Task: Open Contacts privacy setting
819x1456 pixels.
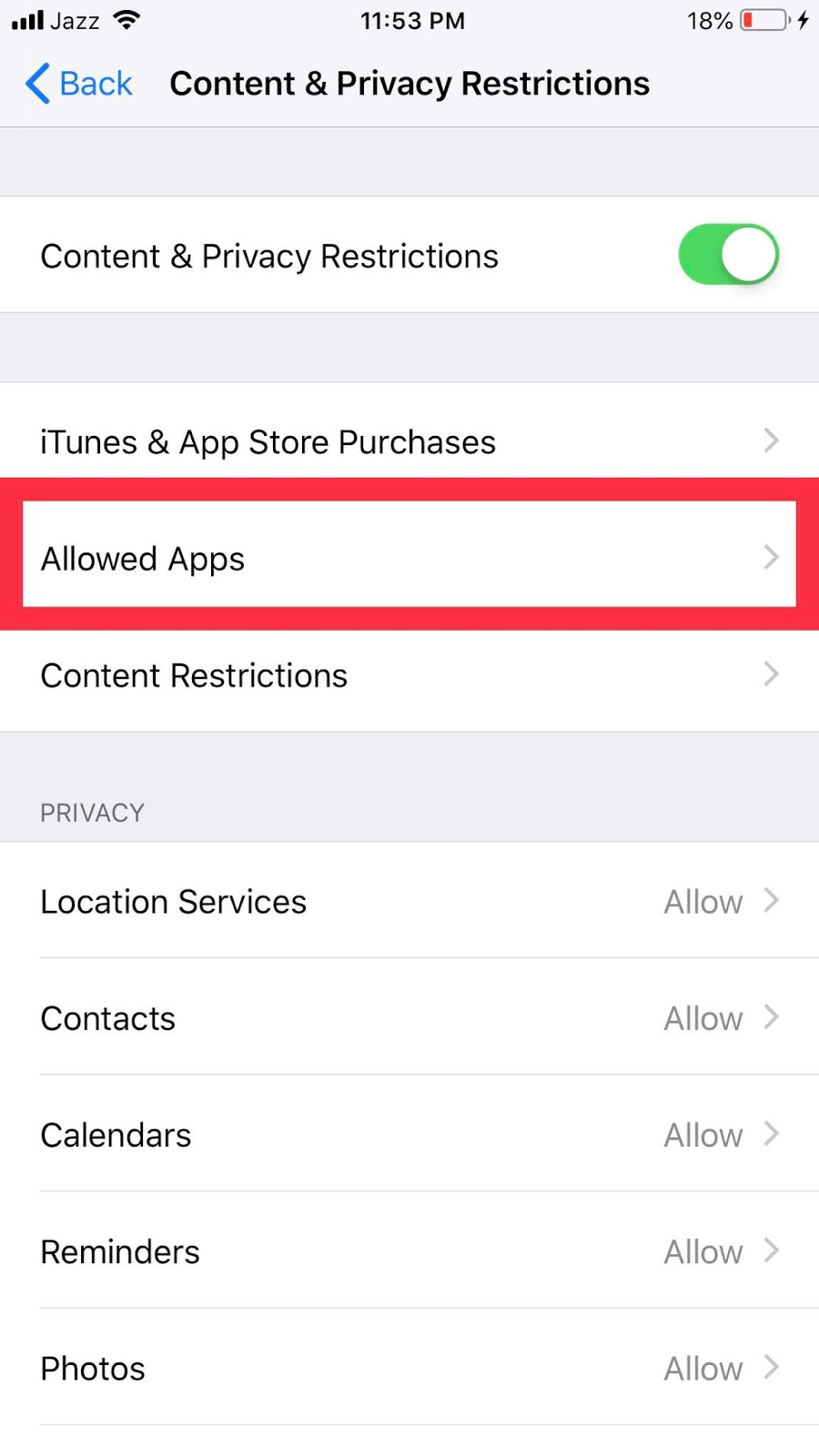Action: pyautogui.click(x=409, y=1017)
